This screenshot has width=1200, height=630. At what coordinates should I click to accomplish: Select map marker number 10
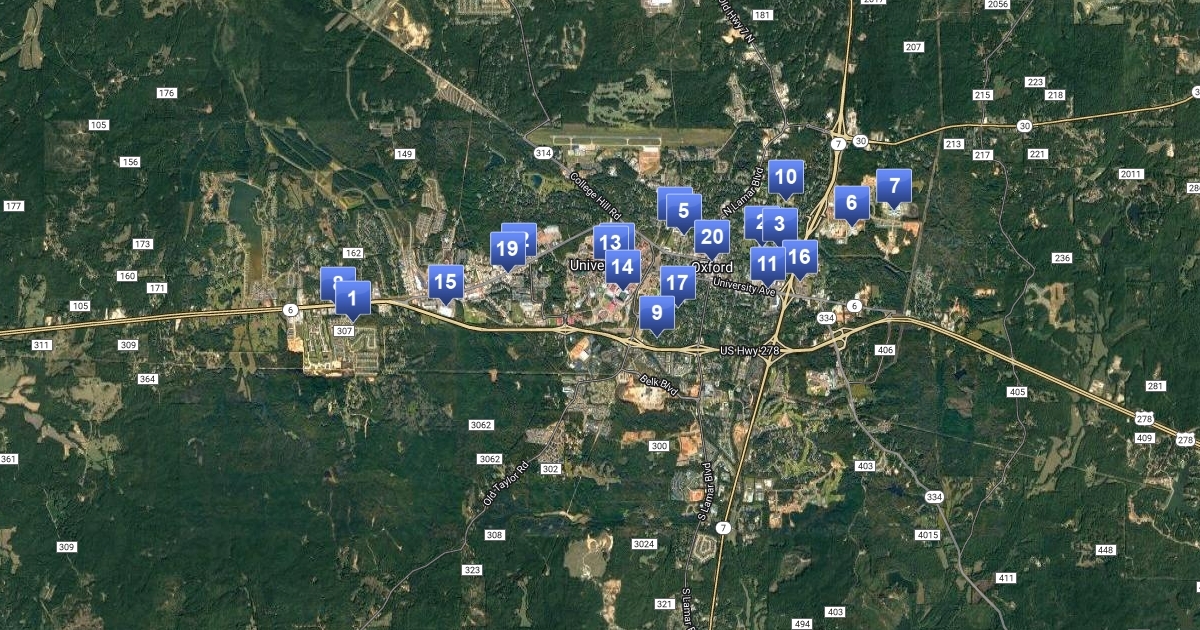pyautogui.click(x=786, y=178)
